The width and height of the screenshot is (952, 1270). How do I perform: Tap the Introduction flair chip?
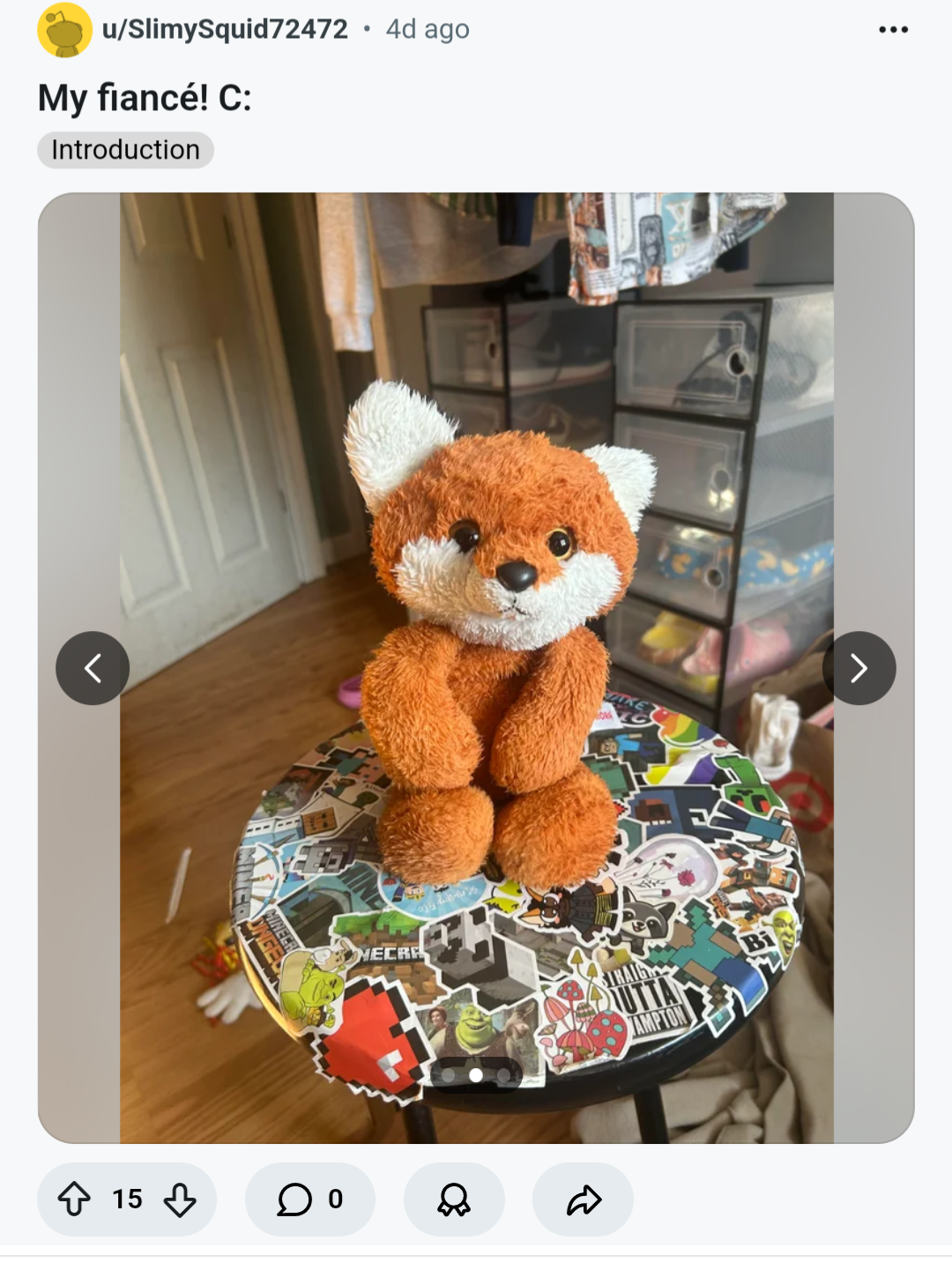click(125, 150)
